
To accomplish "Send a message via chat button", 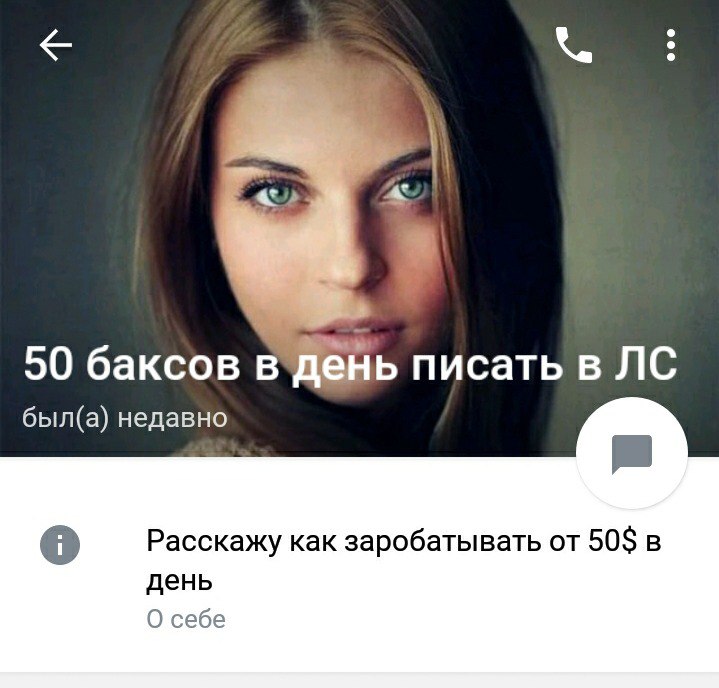I will [x=632, y=453].
